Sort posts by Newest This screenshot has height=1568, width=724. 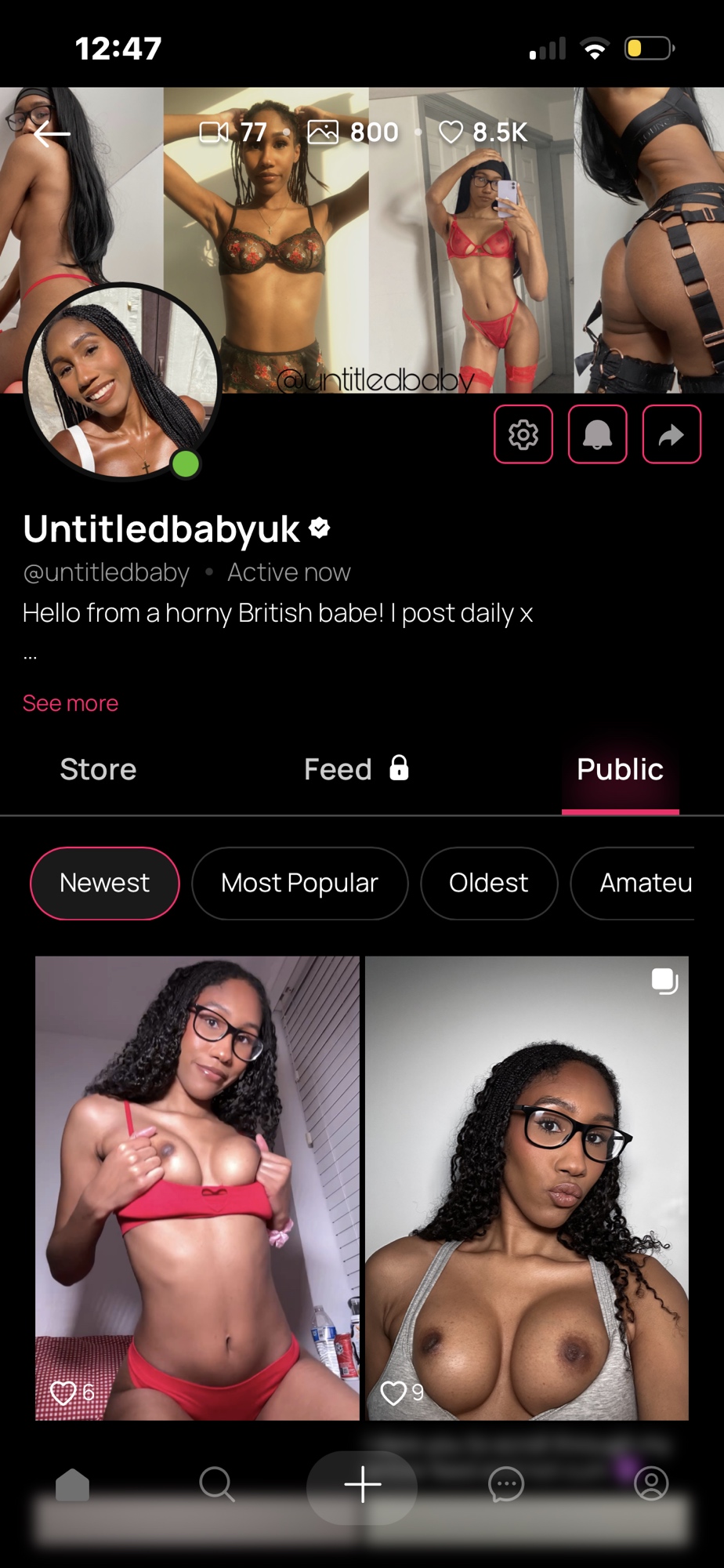(105, 883)
